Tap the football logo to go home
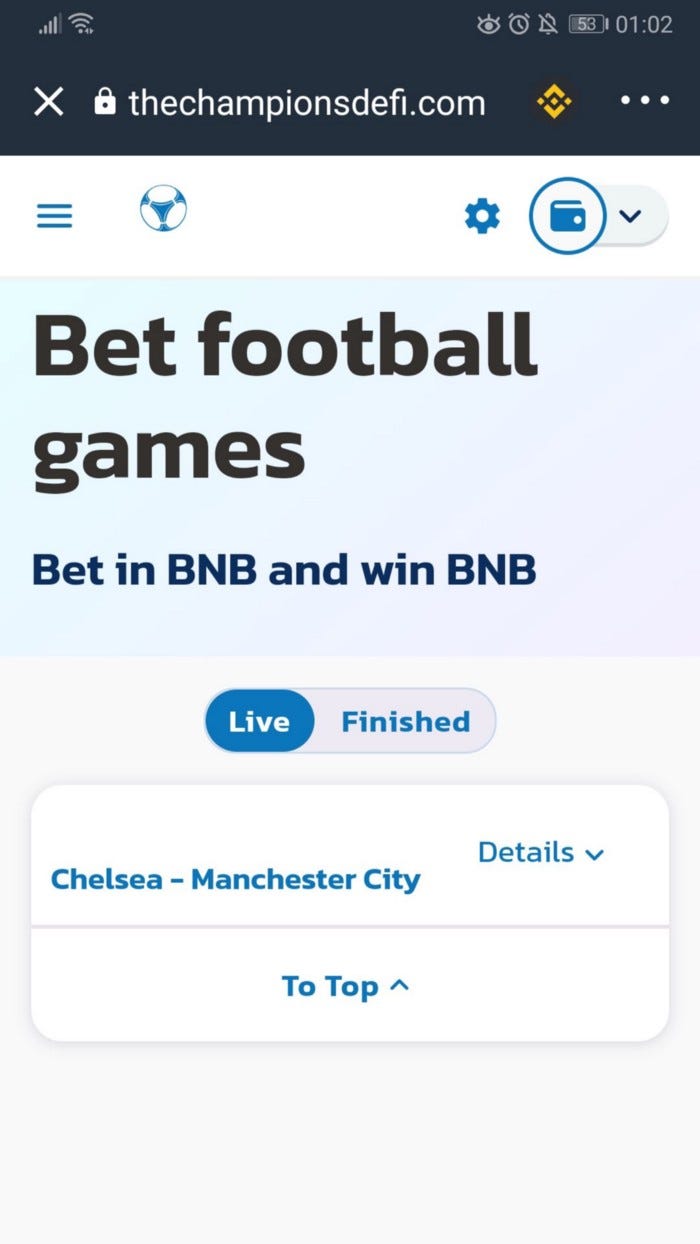This screenshot has width=700, height=1244. (163, 210)
